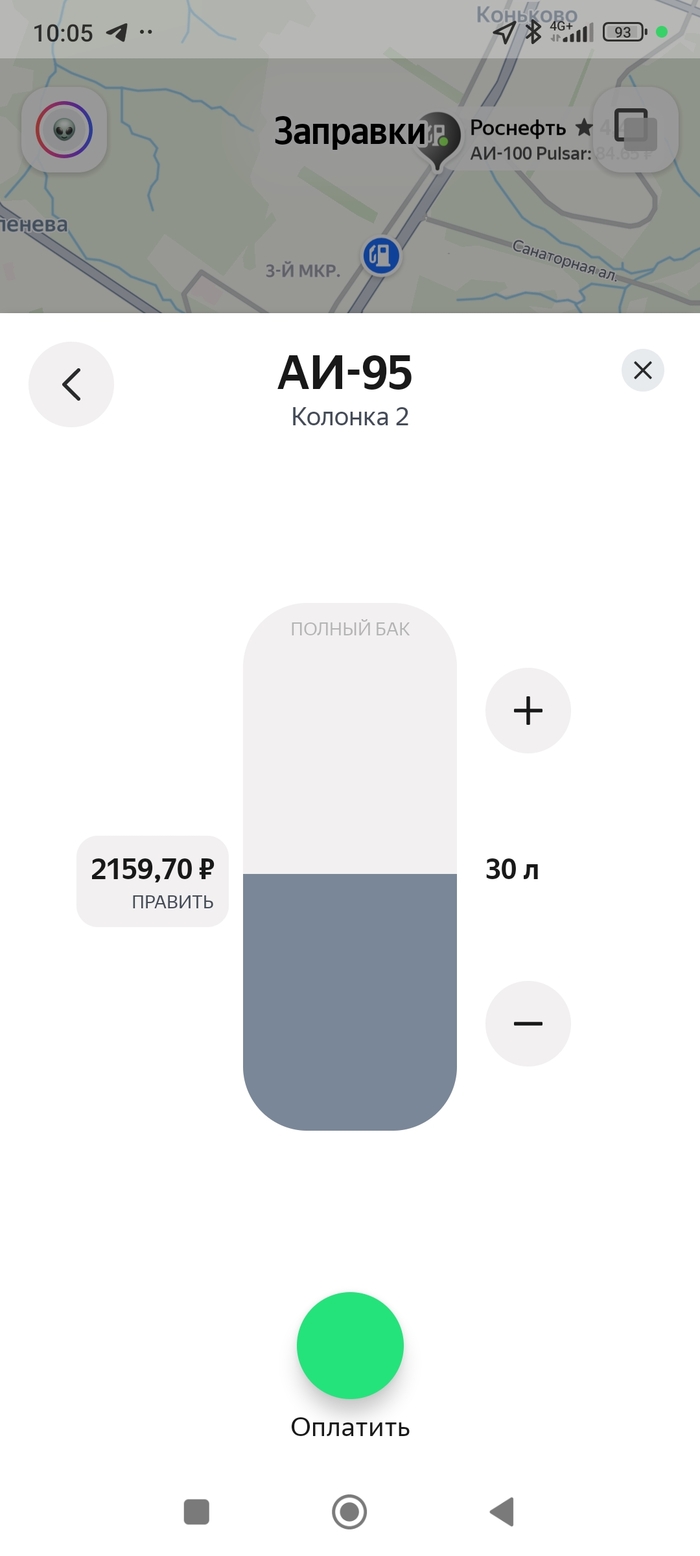700x1556 pixels.
Task: Open the profile avatar on the map
Action: pyautogui.click(x=64, y=130)
